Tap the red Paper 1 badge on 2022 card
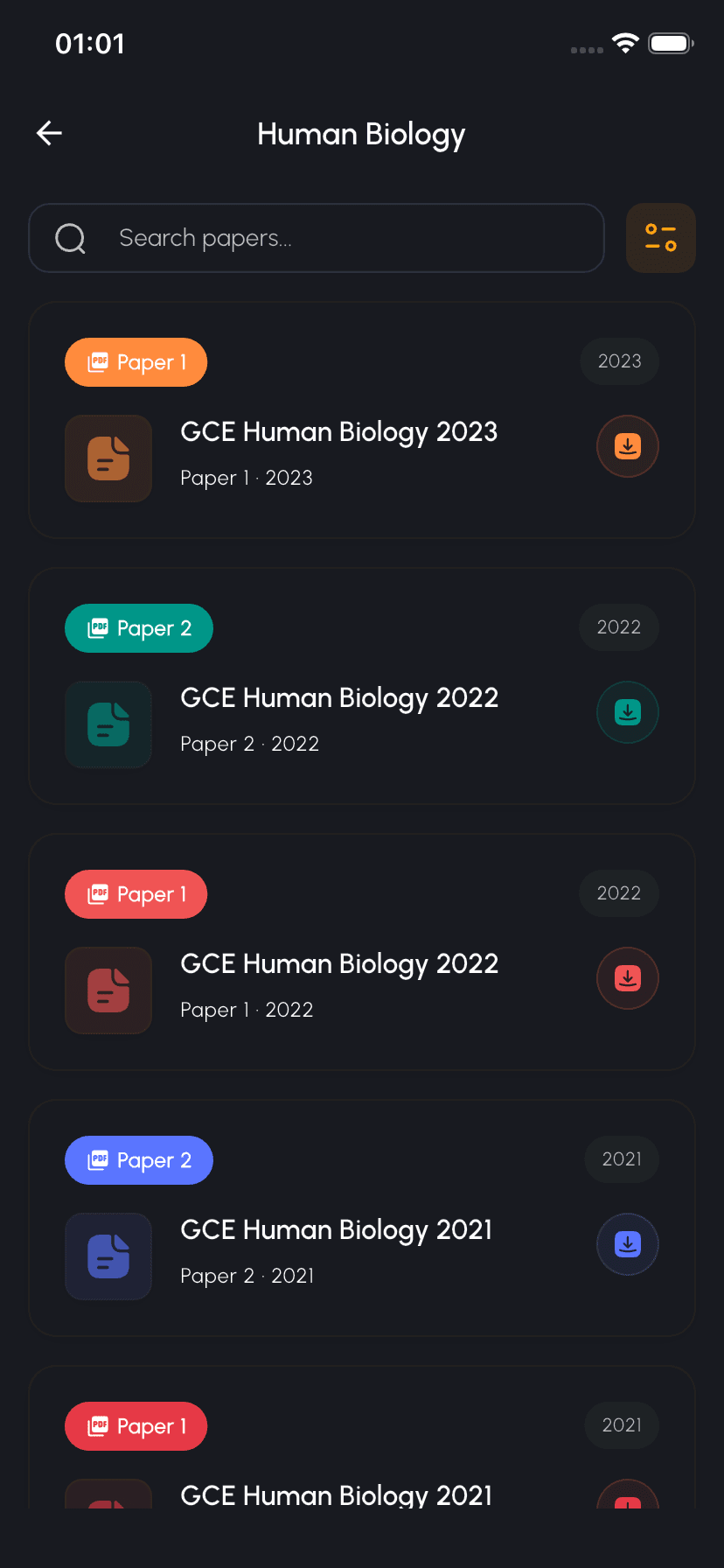The width and height of the screenshot is (724, 1568). pos(136,893)
